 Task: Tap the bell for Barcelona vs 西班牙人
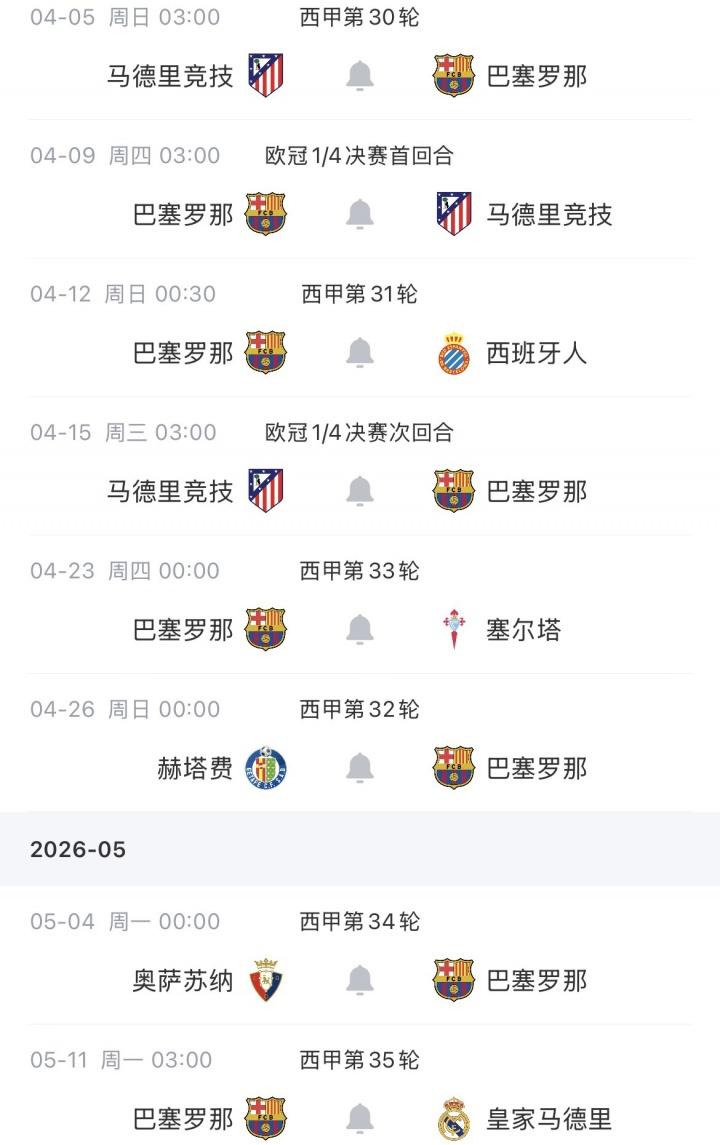click(x=360, y=353)
